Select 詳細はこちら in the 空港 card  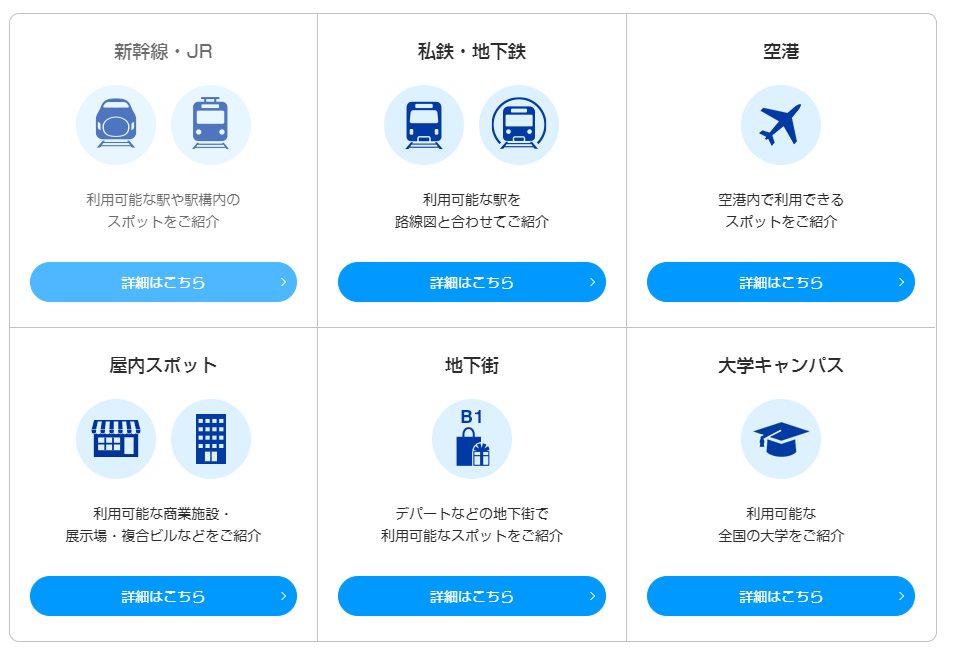click(x=780, y=282)
